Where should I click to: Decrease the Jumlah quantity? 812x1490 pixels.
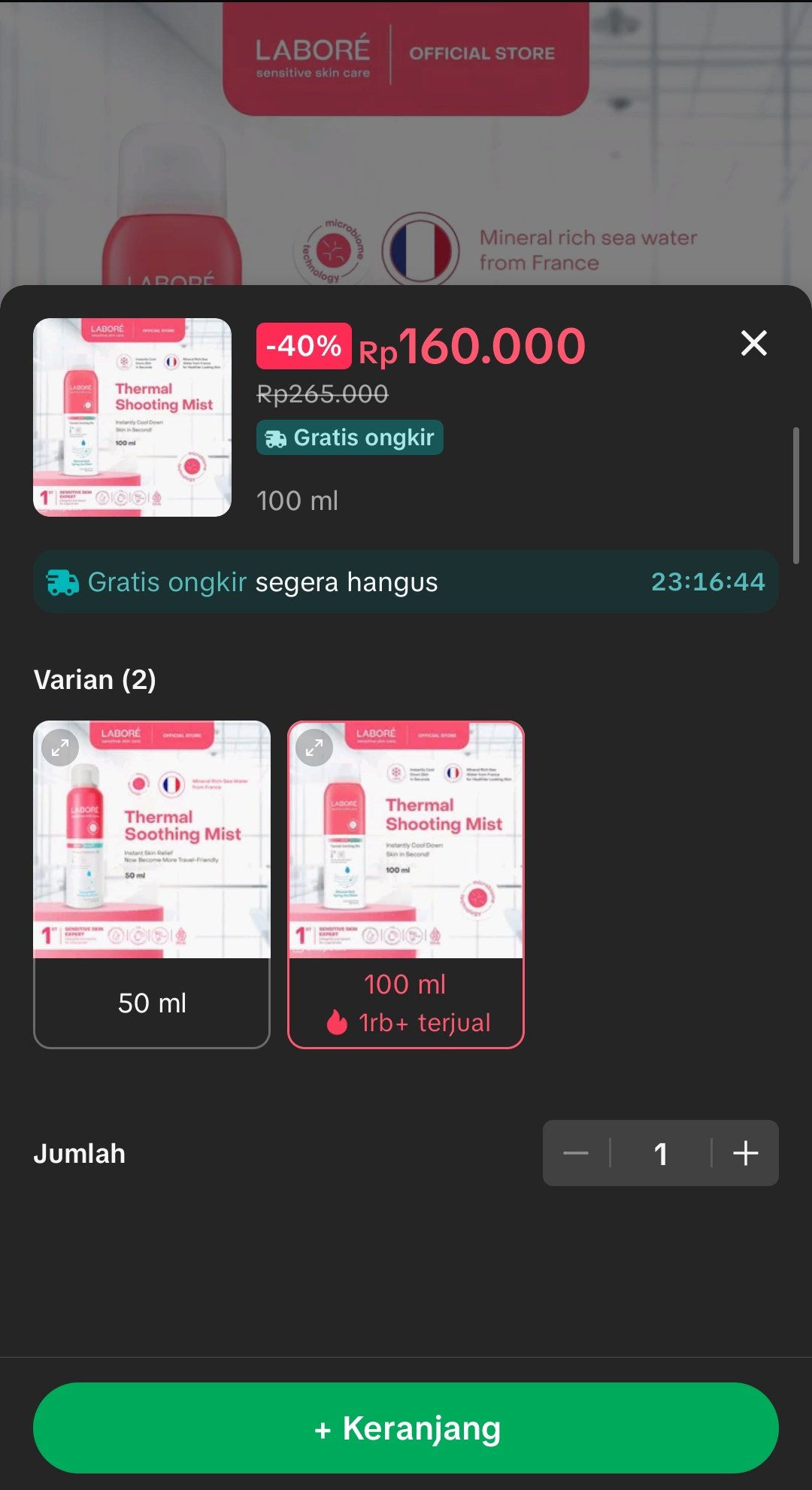click(577, 1153)
